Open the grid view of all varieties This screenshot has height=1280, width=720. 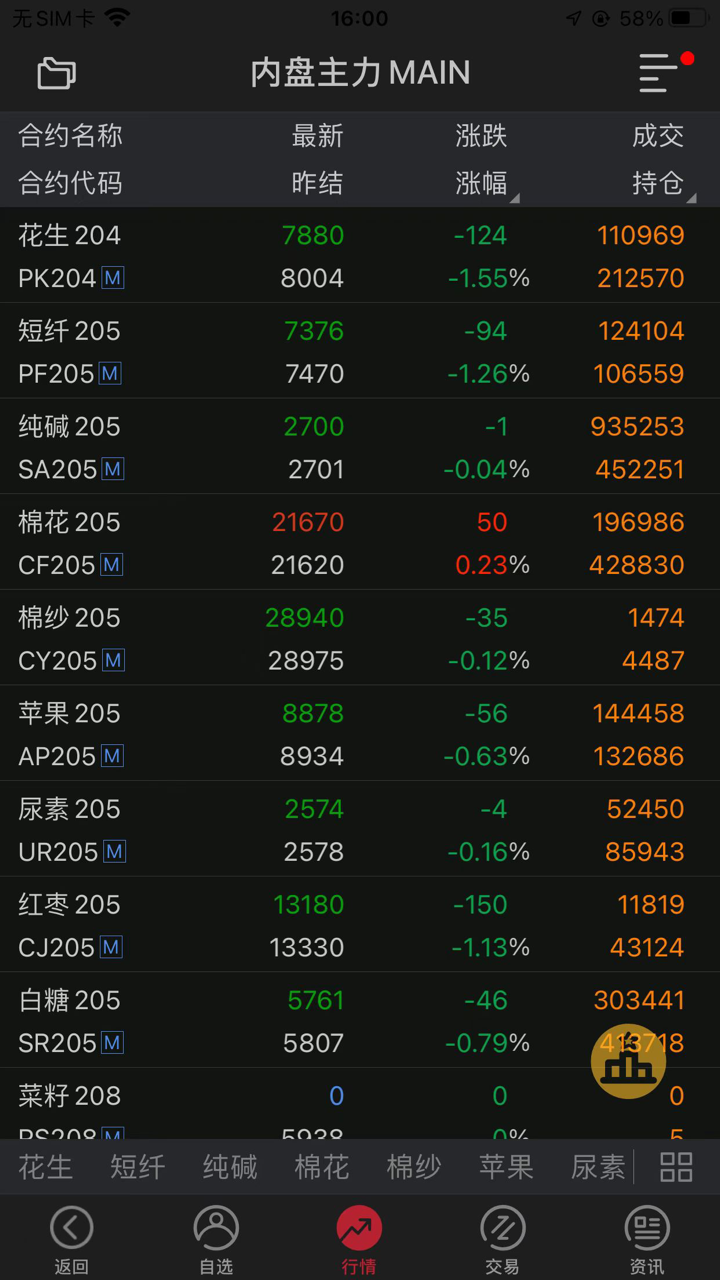(677, 1167)
